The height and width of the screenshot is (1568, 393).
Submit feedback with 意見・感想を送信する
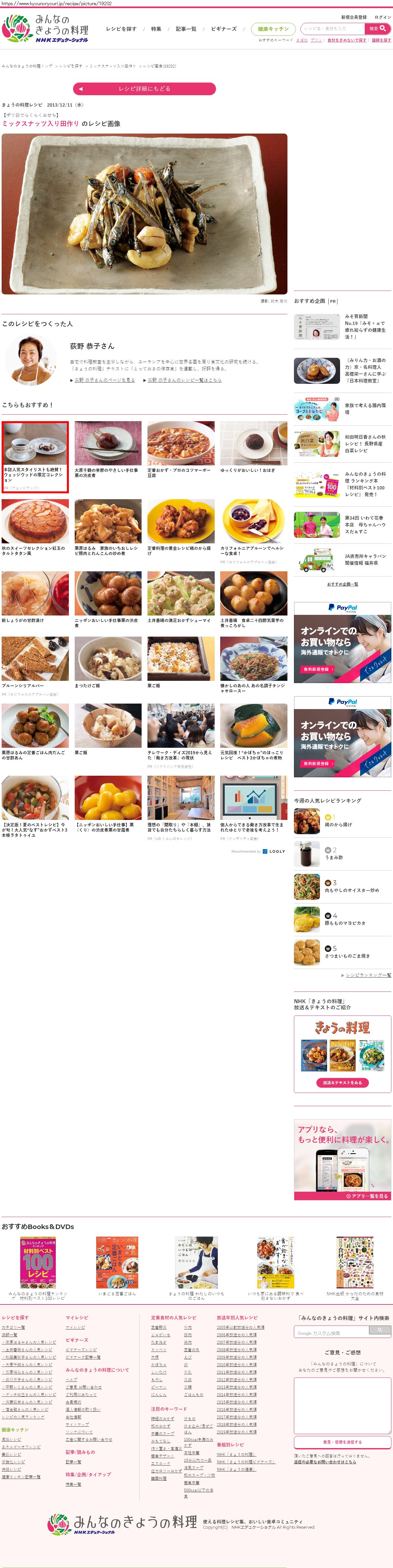(342, 1442)
